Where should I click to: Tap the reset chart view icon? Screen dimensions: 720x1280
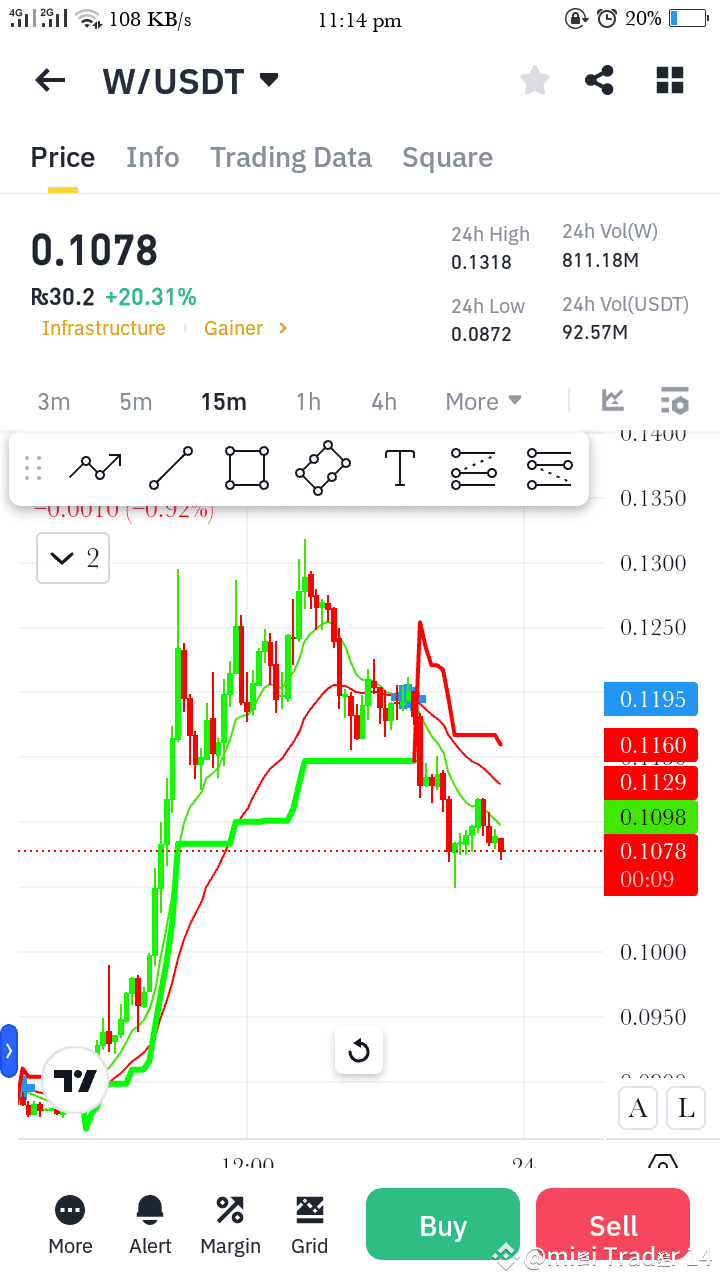tap(358, 1050)
